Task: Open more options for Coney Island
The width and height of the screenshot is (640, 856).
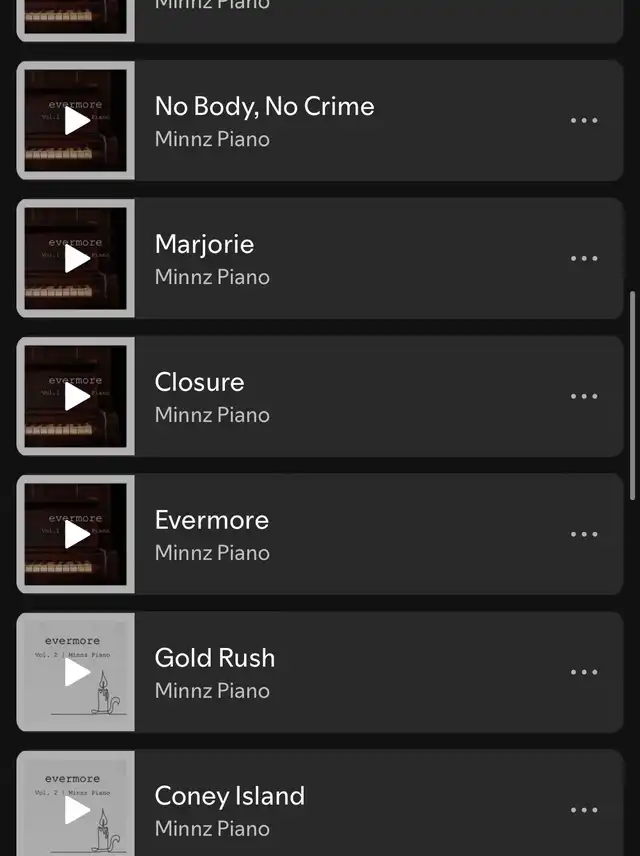Action: click(x=584, y=810)
